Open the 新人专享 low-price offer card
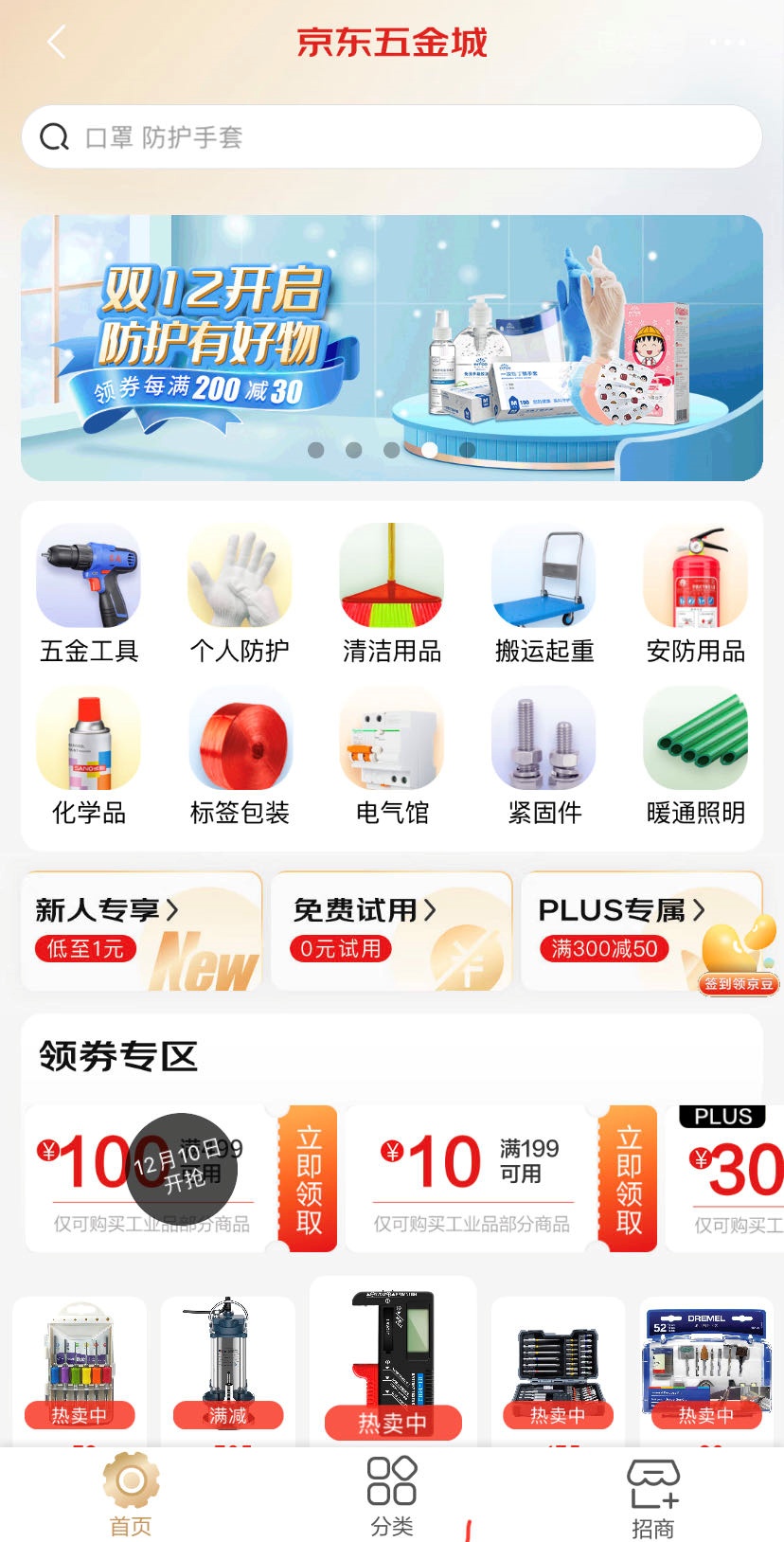784x1542 pixels. tap(142, 931)
